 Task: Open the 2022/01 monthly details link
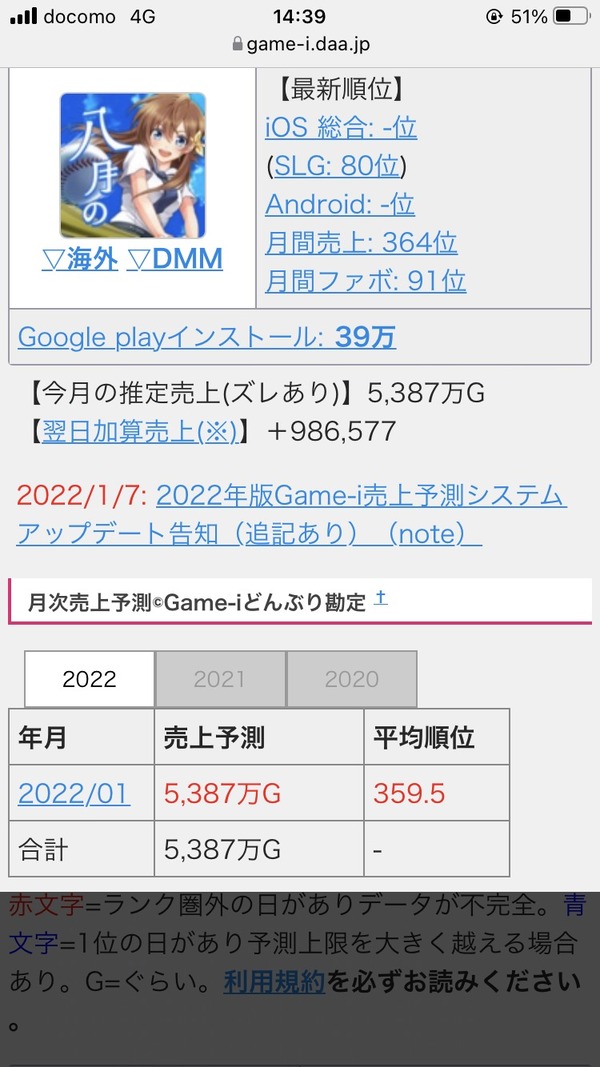click(73, 793)
